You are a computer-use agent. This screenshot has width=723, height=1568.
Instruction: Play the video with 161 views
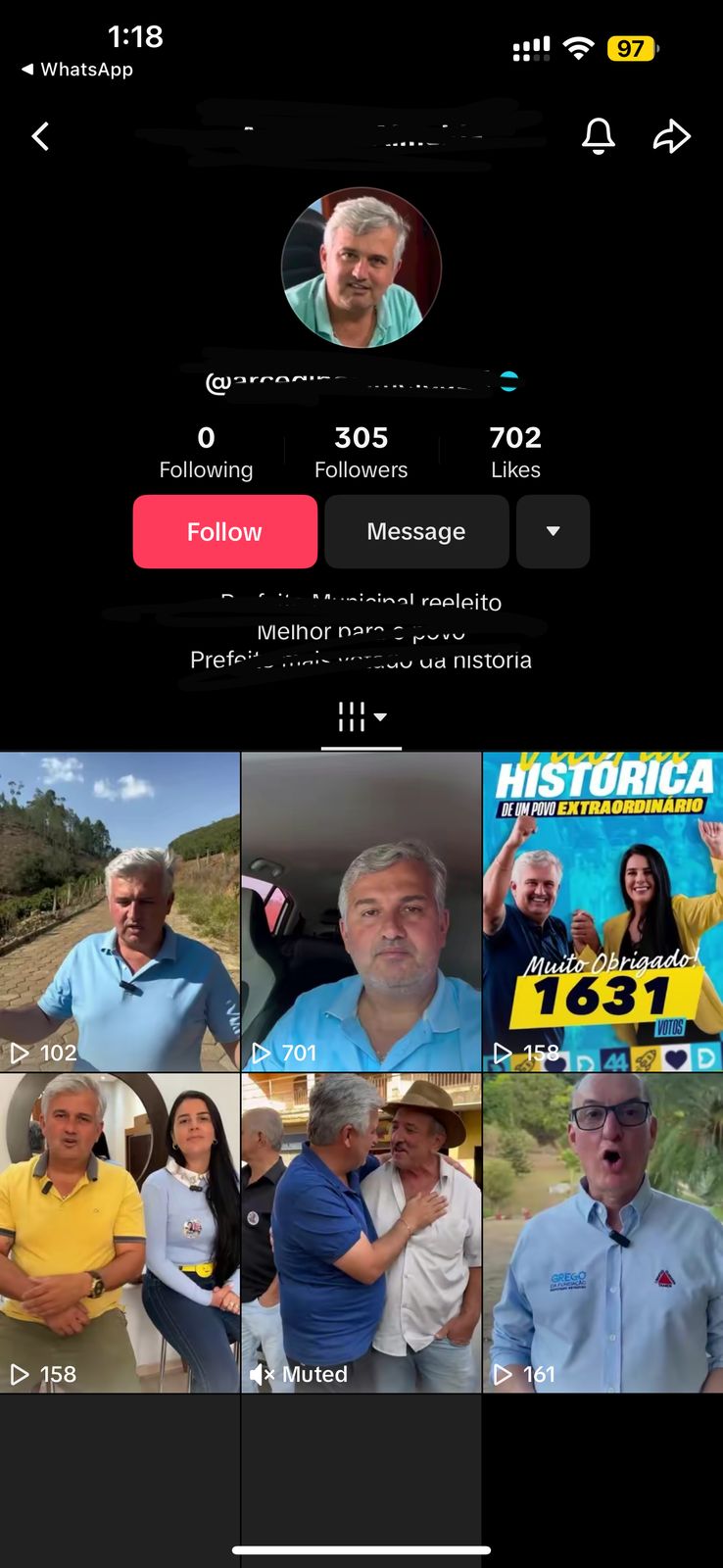tap(602, 1233)
